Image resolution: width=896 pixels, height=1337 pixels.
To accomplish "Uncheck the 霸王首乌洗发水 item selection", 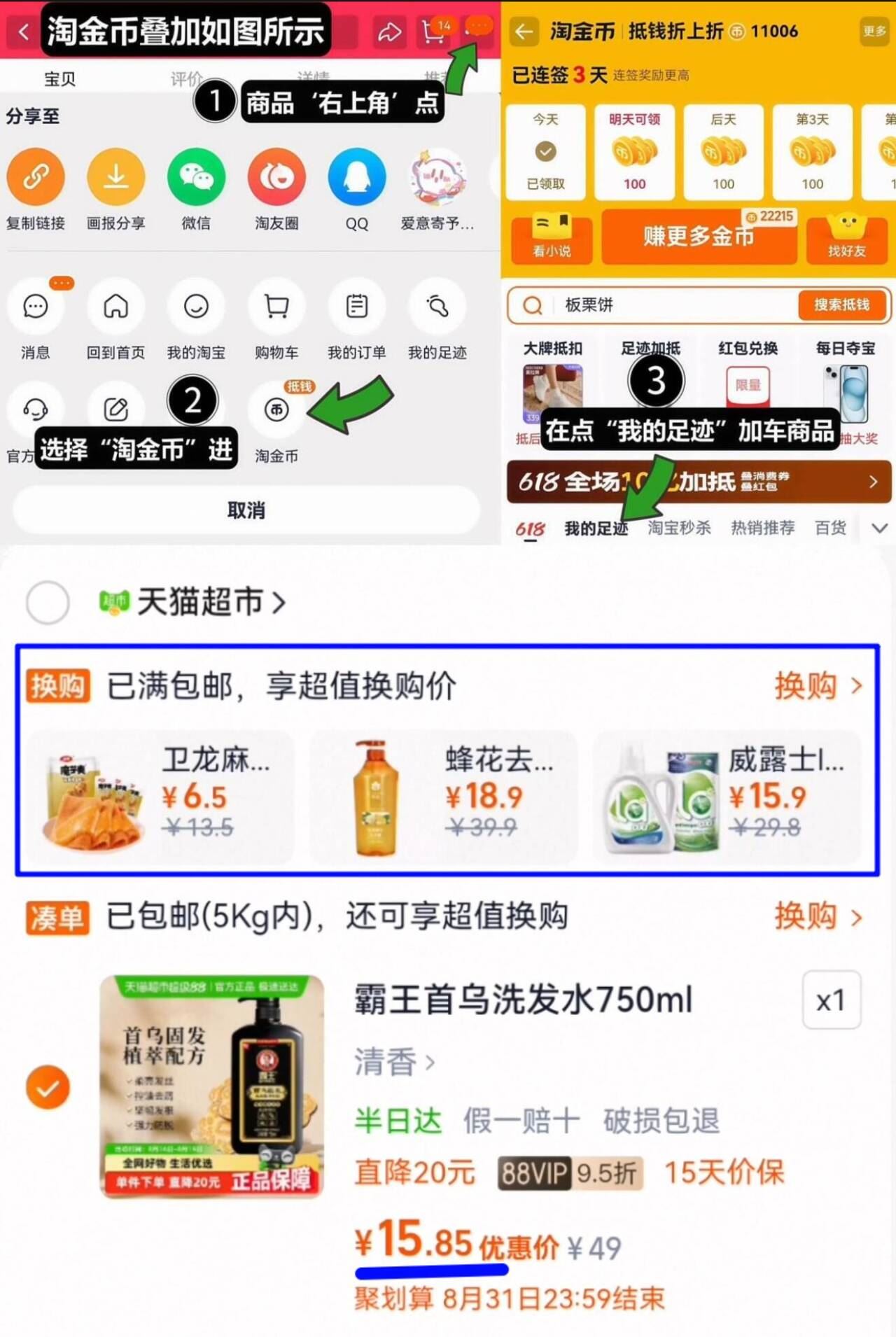I will [47, 1088].
